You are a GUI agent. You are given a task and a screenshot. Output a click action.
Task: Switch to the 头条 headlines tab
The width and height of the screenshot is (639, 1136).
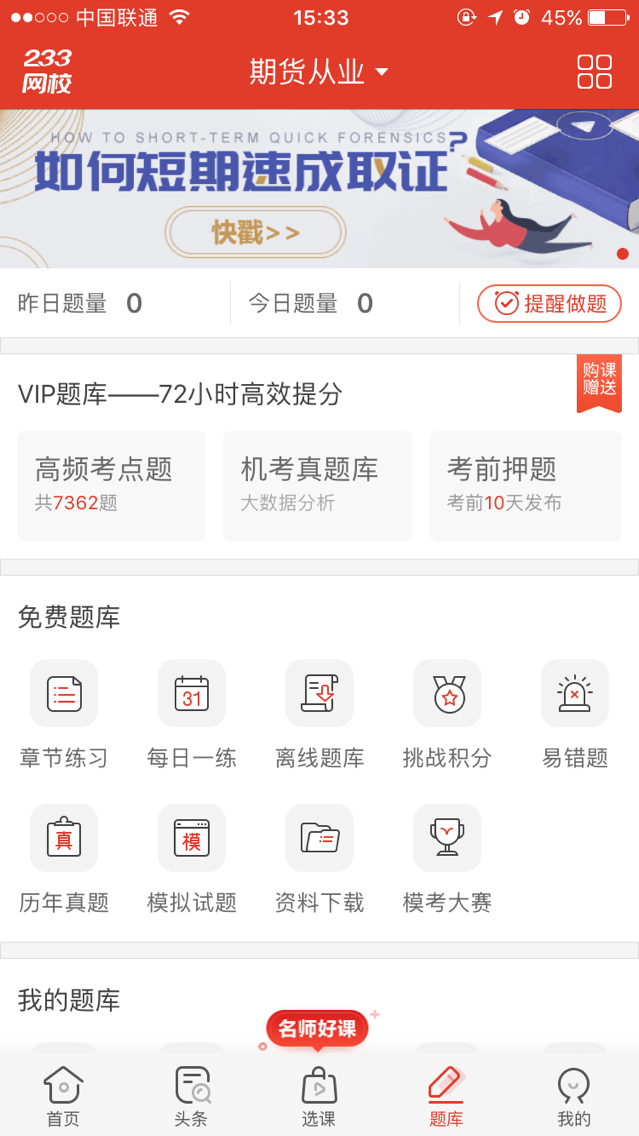(191, 1096)
